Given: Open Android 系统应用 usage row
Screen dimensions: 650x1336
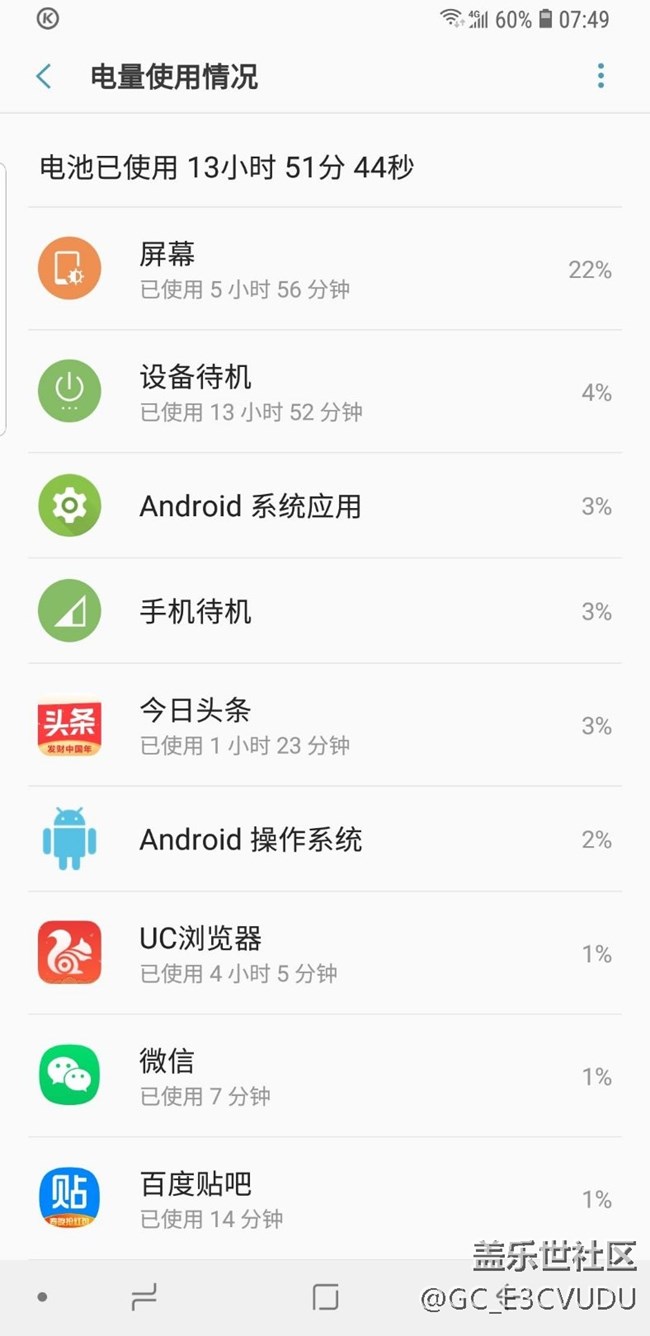Looking at the screenshot, I should pos(324,506).
